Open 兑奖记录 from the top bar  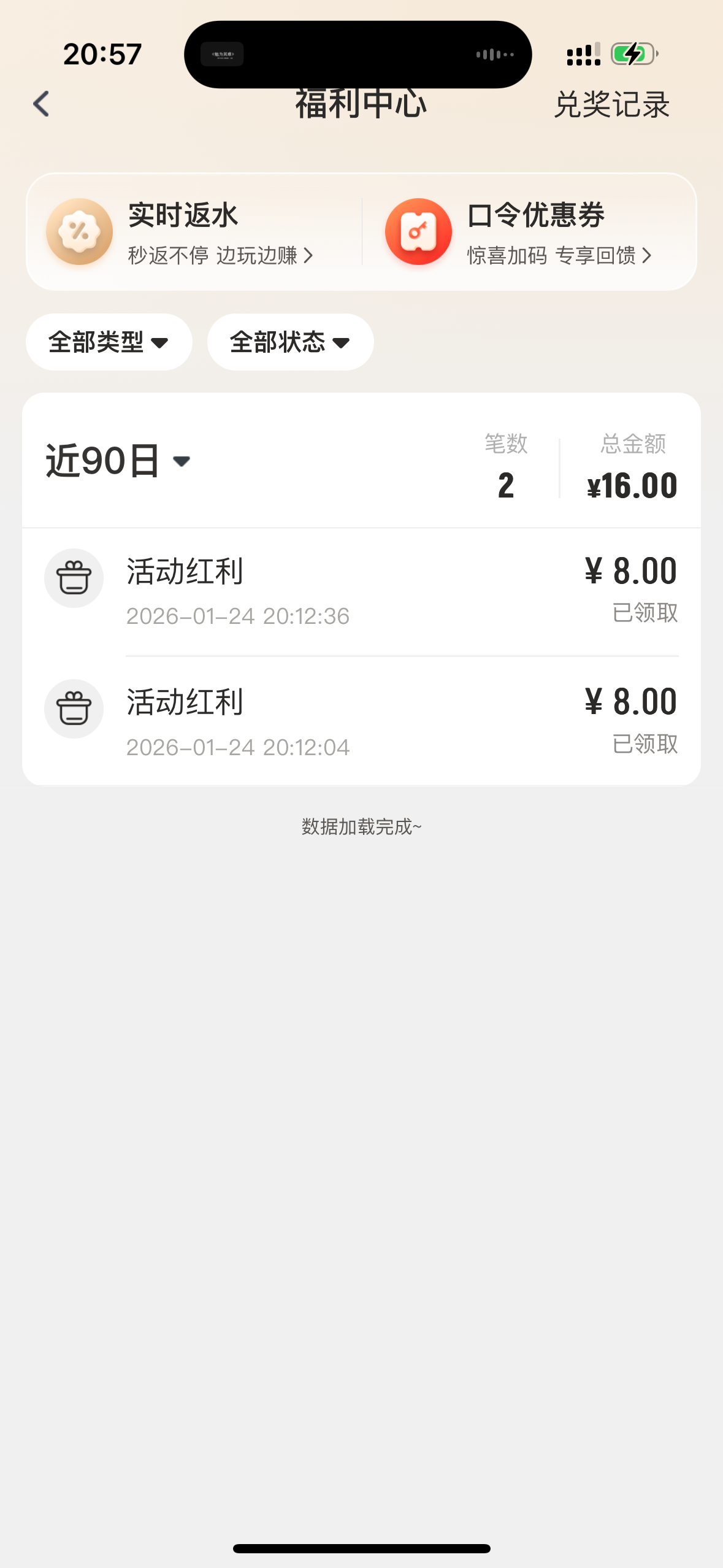(x=611, y=105)
